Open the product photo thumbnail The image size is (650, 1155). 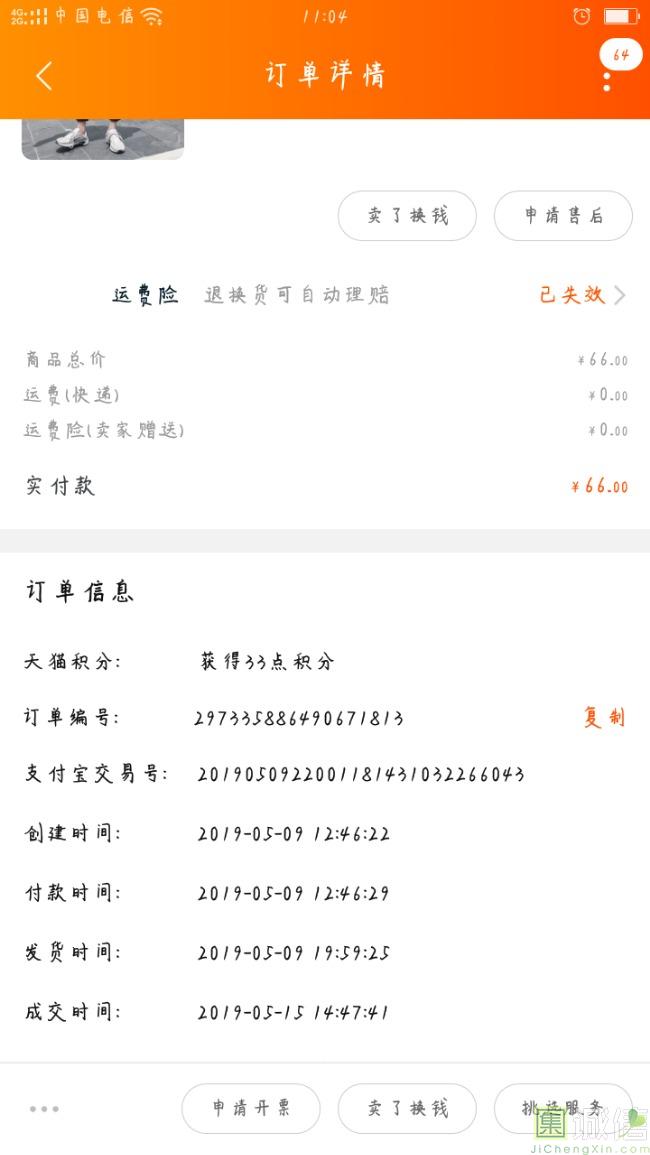tap(103, 139)
